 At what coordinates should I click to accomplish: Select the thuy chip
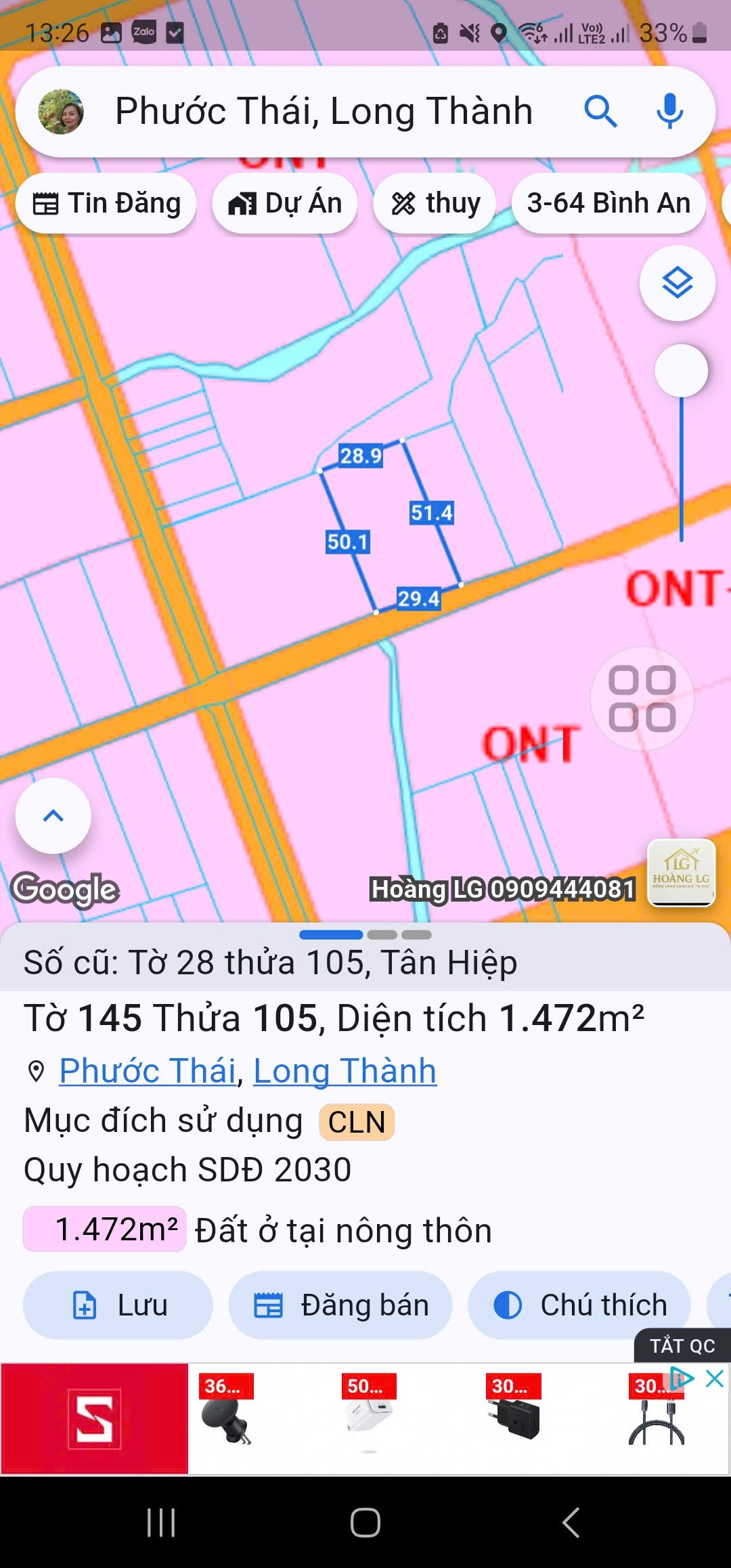click(435, 203)
